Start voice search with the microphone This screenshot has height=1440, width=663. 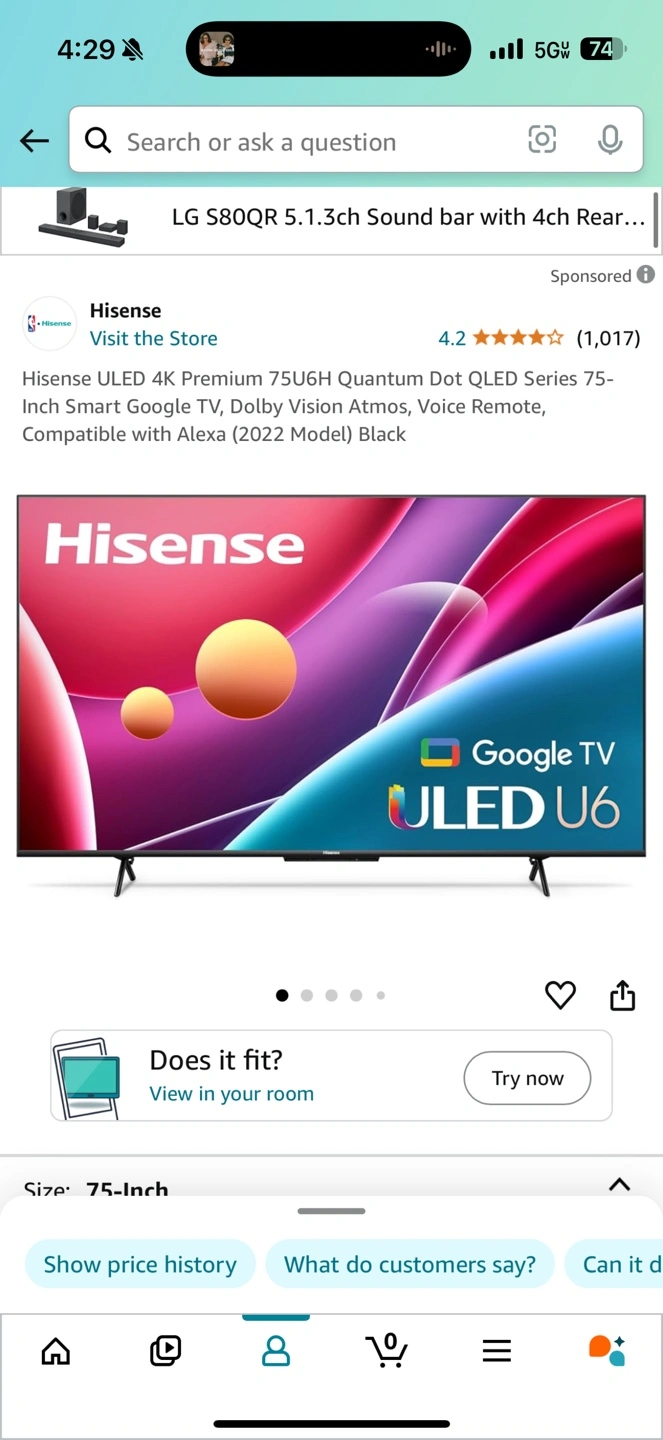click(x=610, y=140)
